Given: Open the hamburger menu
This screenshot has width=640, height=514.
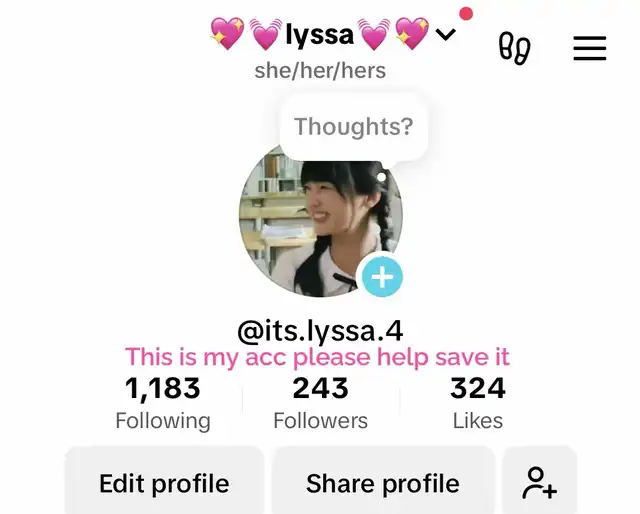Looking at the screenshot, I should pyautogui.click(x=590, y=47).
